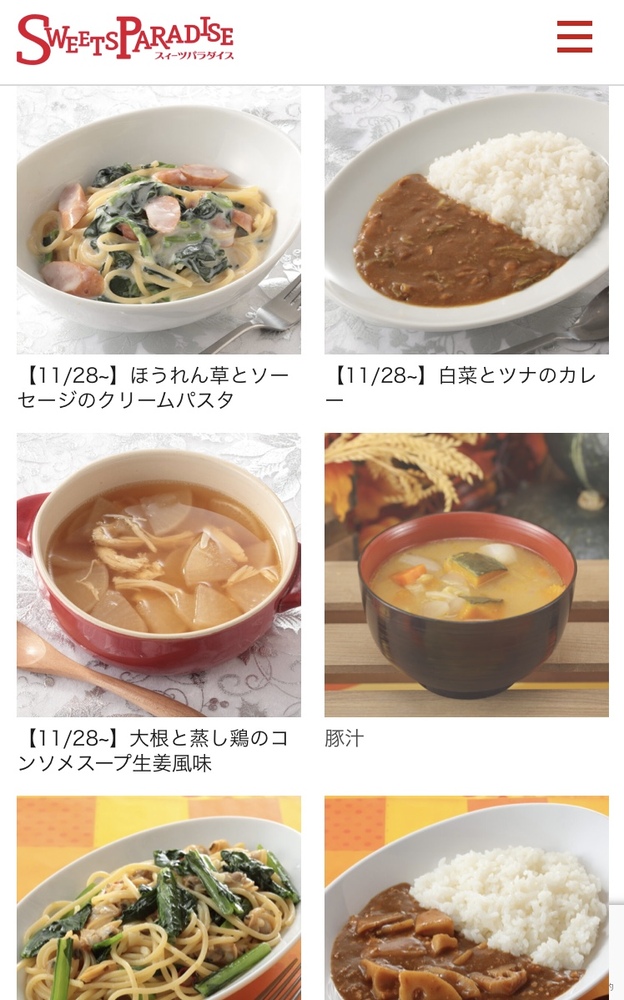Open the 大根と蒸し鶏のコンソメスープ item
624x1000 pixels.
click(x=158, y=575)
